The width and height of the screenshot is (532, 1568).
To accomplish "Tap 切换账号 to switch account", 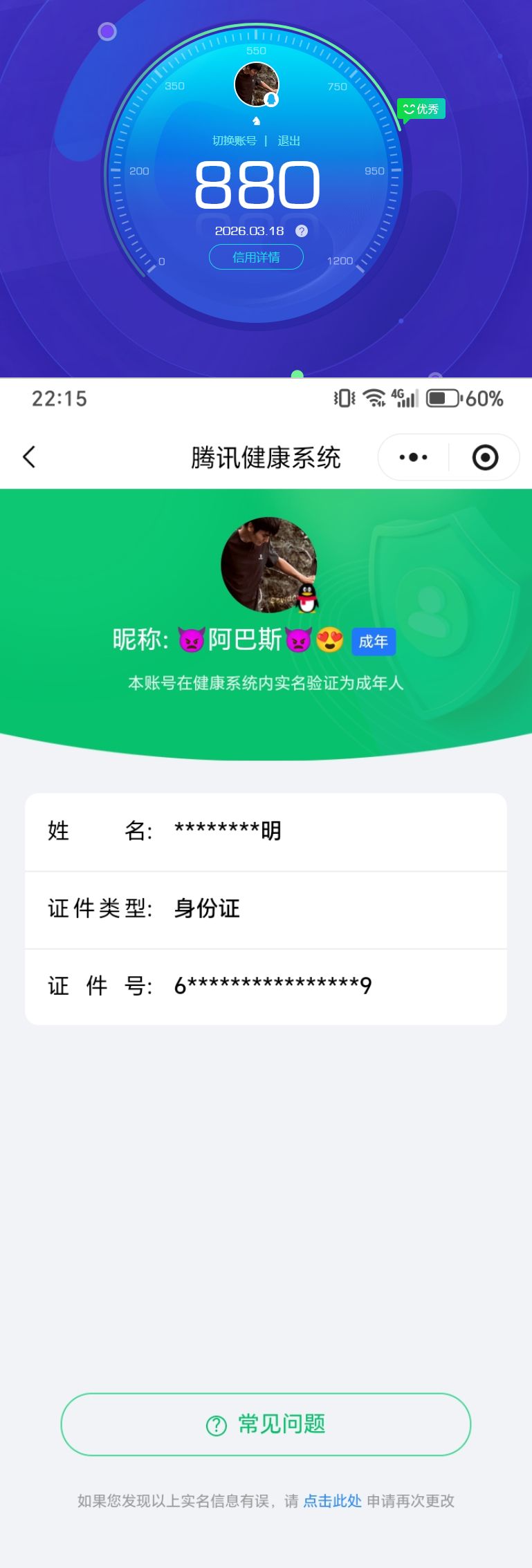I will [234, 141].
